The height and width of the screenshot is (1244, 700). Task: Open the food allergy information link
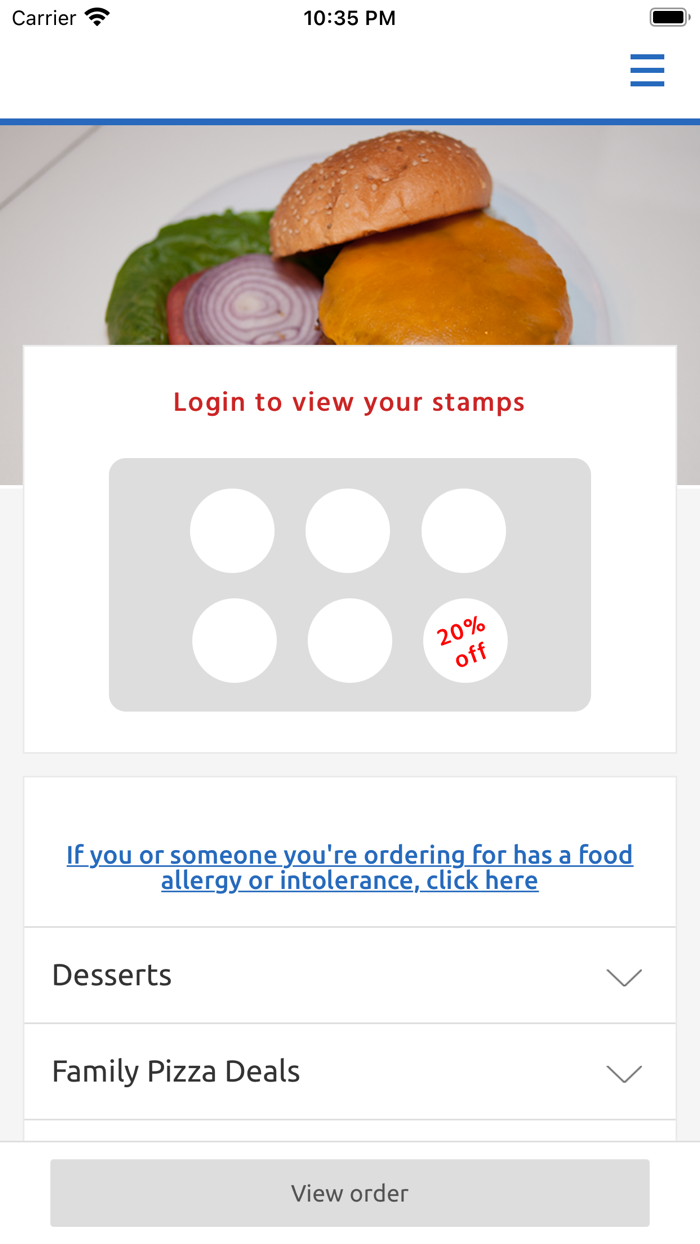tap(350, 868)
